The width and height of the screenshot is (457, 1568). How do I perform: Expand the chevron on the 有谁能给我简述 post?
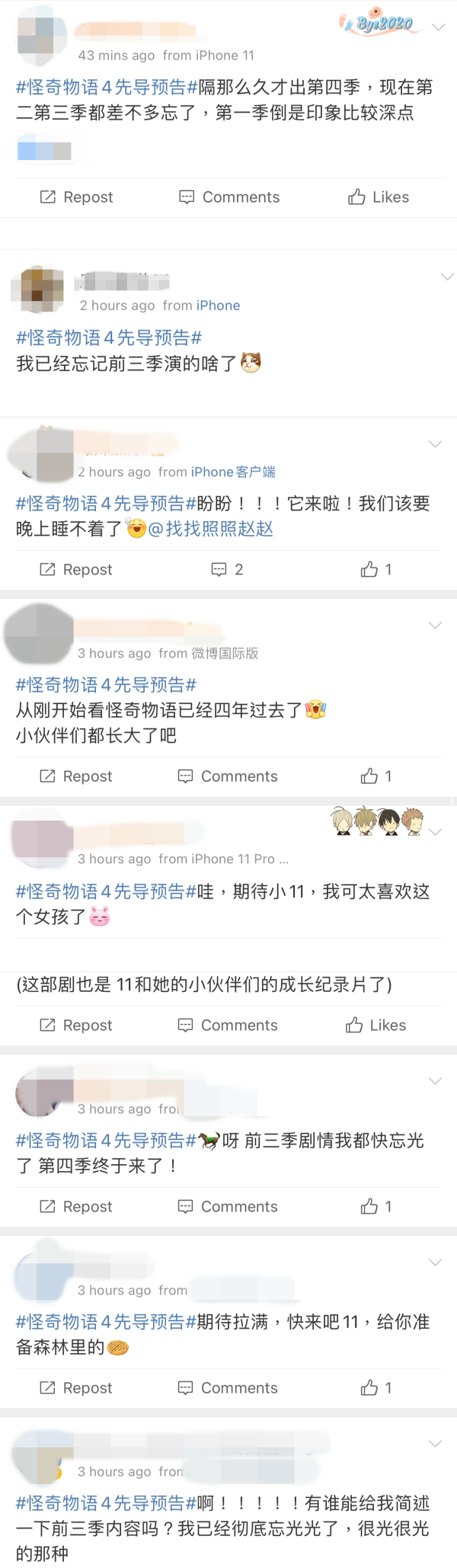pos(436,1444)
